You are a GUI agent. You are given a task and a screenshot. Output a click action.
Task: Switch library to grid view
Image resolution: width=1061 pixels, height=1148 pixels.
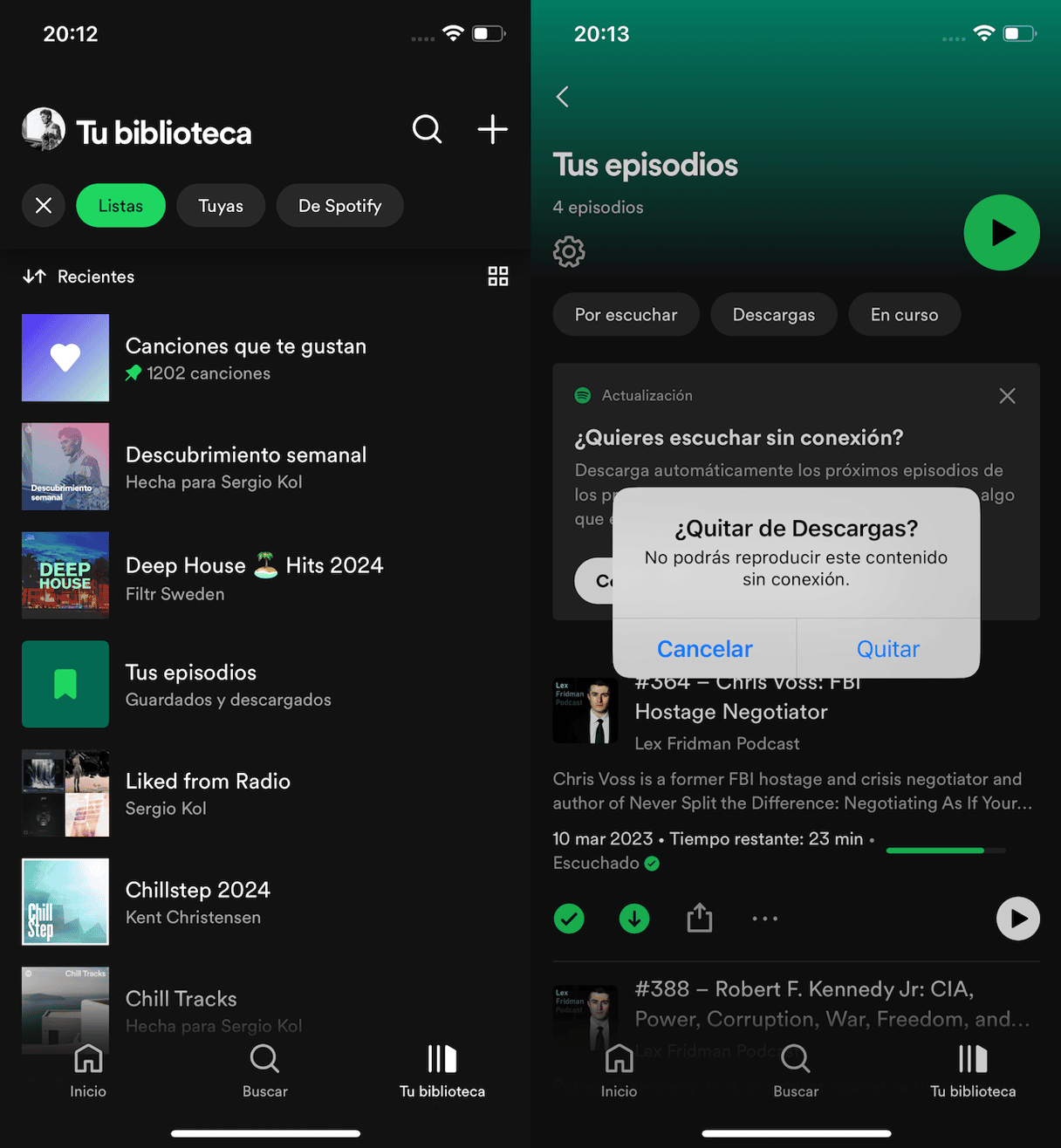click(x=497, y=277)
